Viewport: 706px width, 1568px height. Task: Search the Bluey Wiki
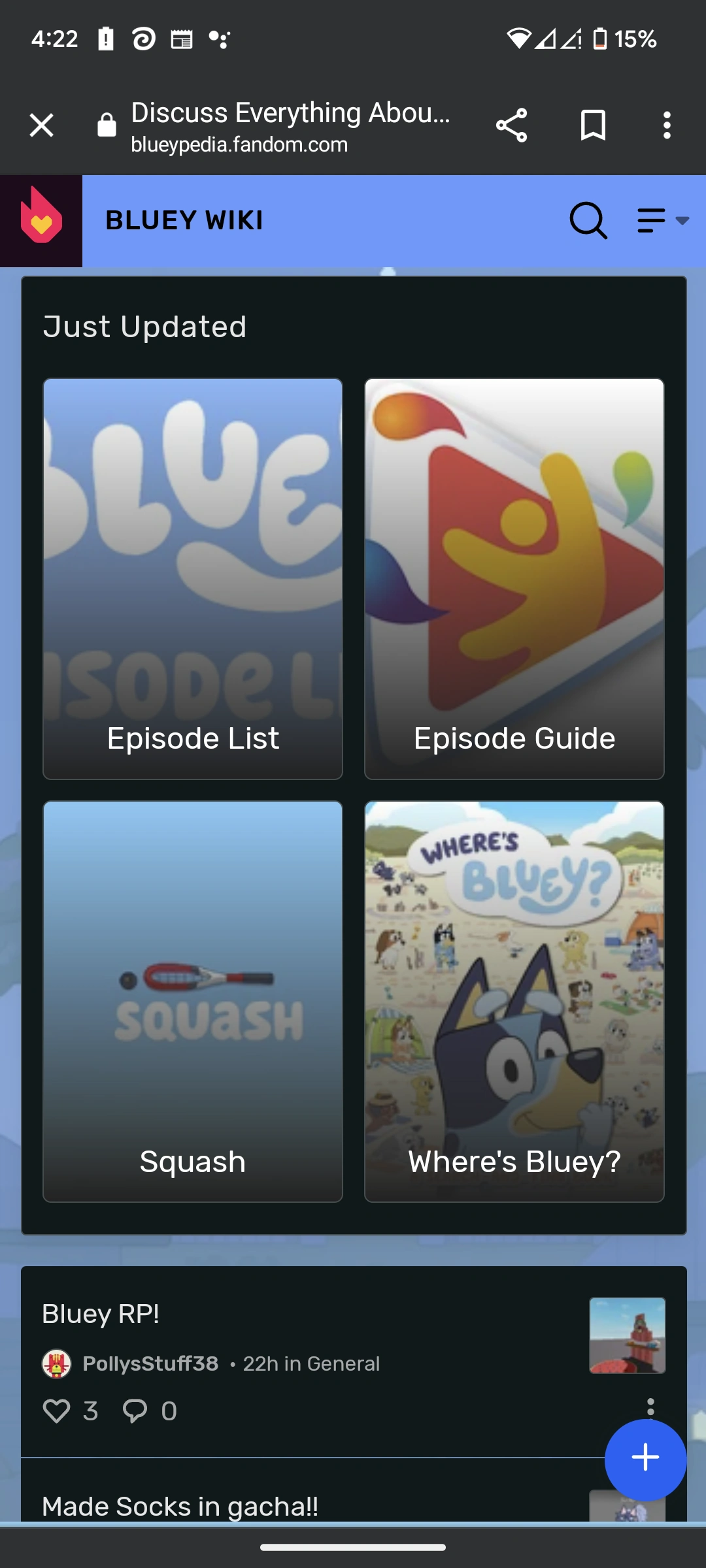coord(588,220)
